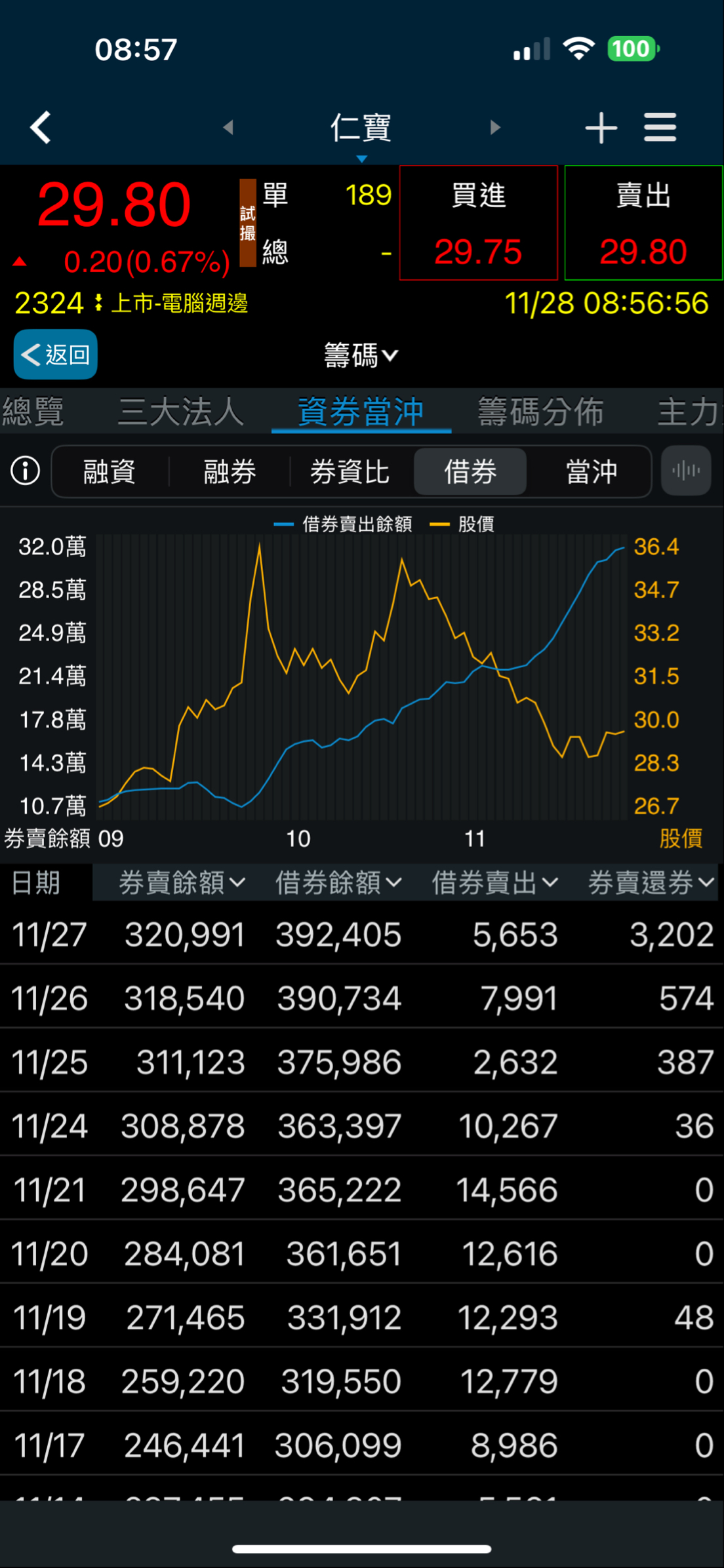
Task: Go back using the top-left arrow
Action: click(41, 127)
